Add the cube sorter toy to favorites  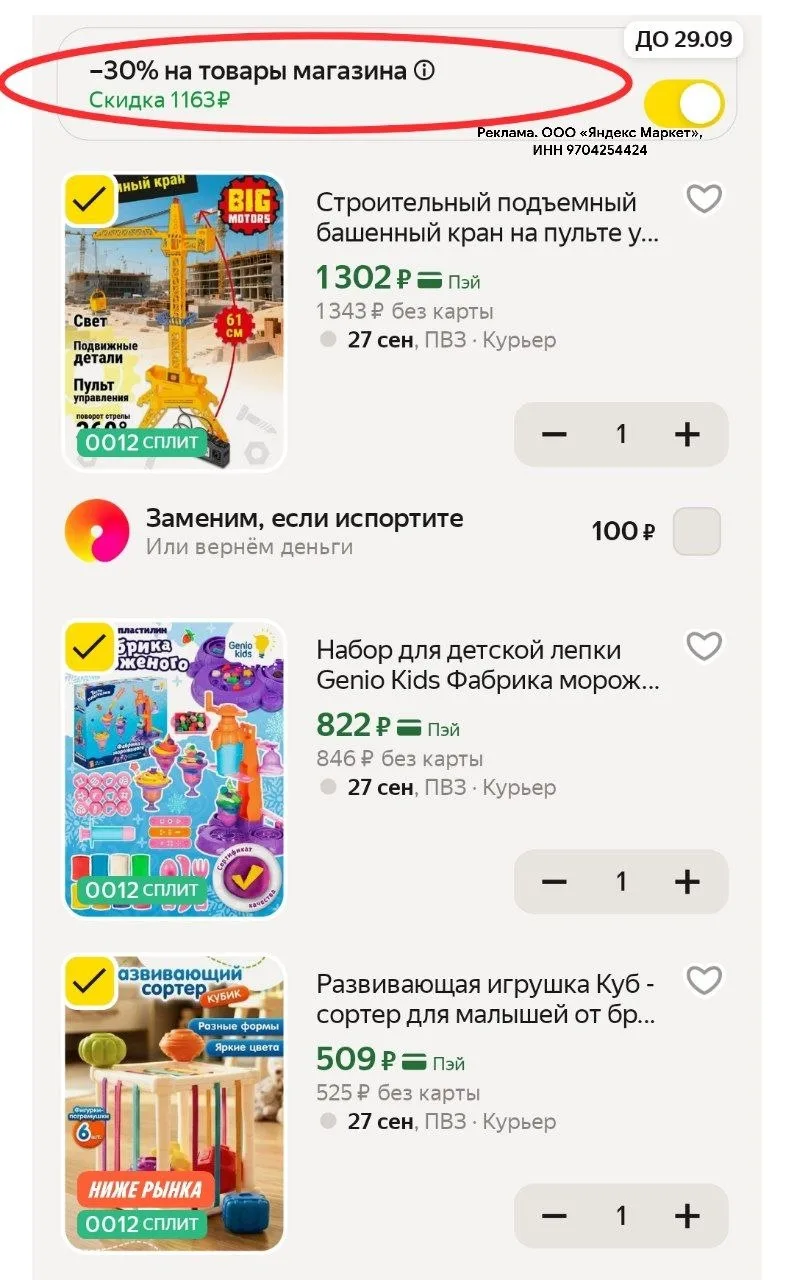(704, 980)
